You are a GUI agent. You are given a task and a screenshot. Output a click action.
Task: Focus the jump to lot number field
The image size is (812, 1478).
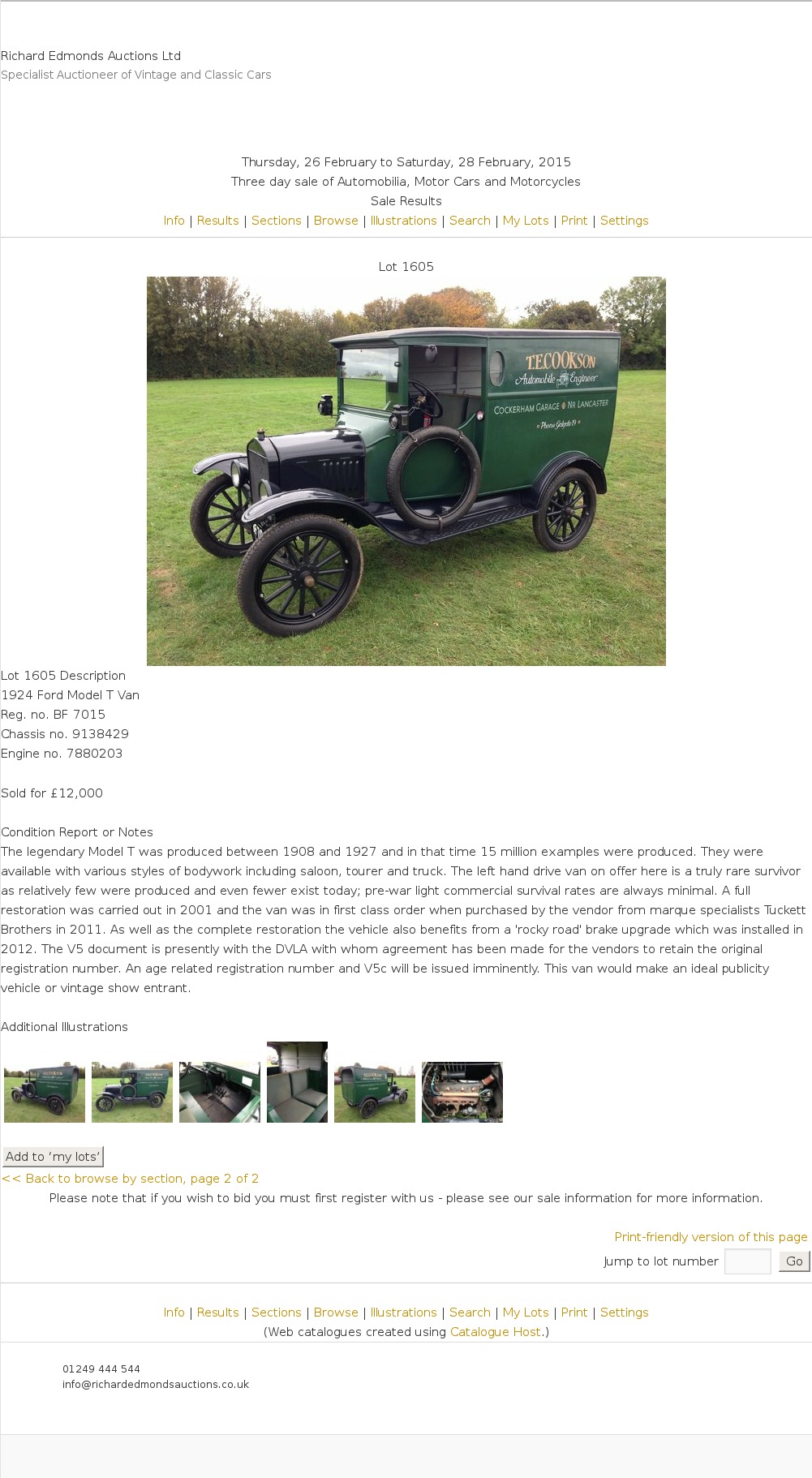(x=747, y=1261)
